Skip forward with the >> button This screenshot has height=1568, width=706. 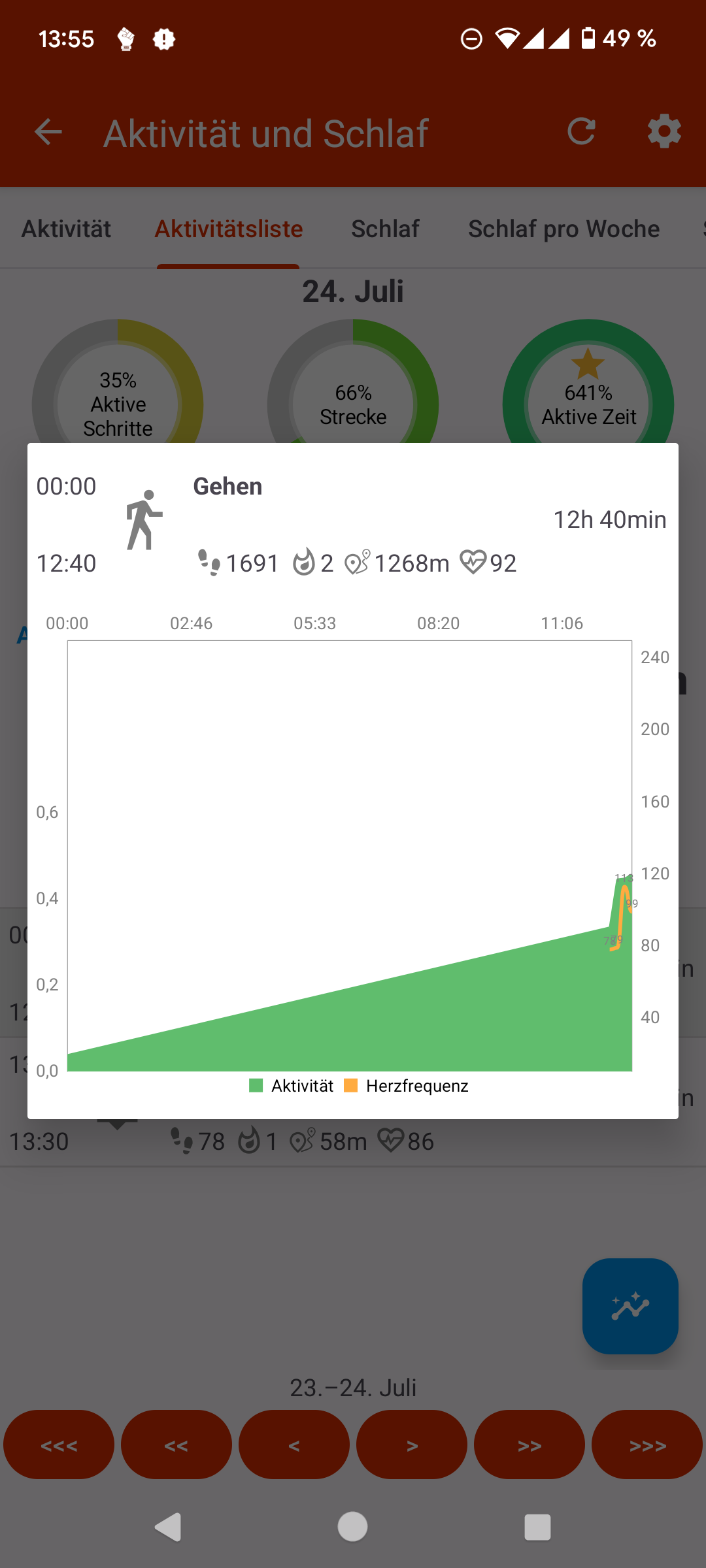[x=529, y=1445]
